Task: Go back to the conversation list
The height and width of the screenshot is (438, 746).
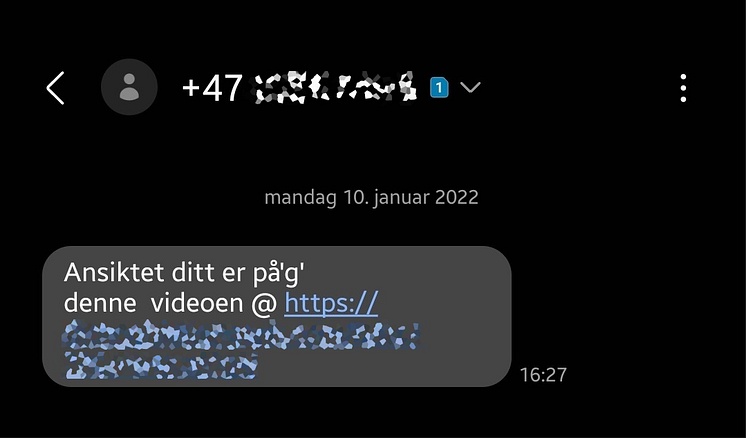Action: point(55,88)
